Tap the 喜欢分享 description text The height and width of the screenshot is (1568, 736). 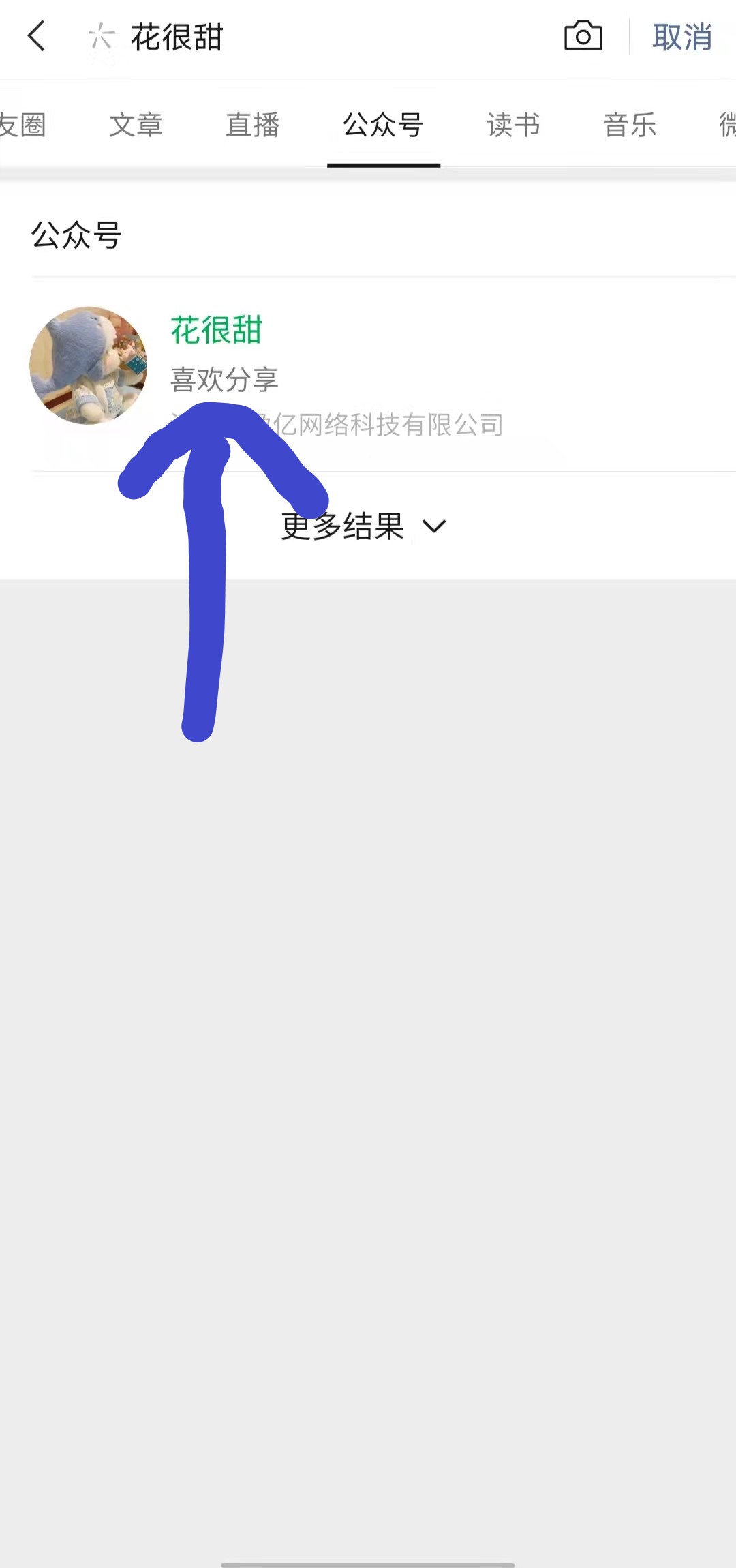pyautogui.click(x=224, y=381)
